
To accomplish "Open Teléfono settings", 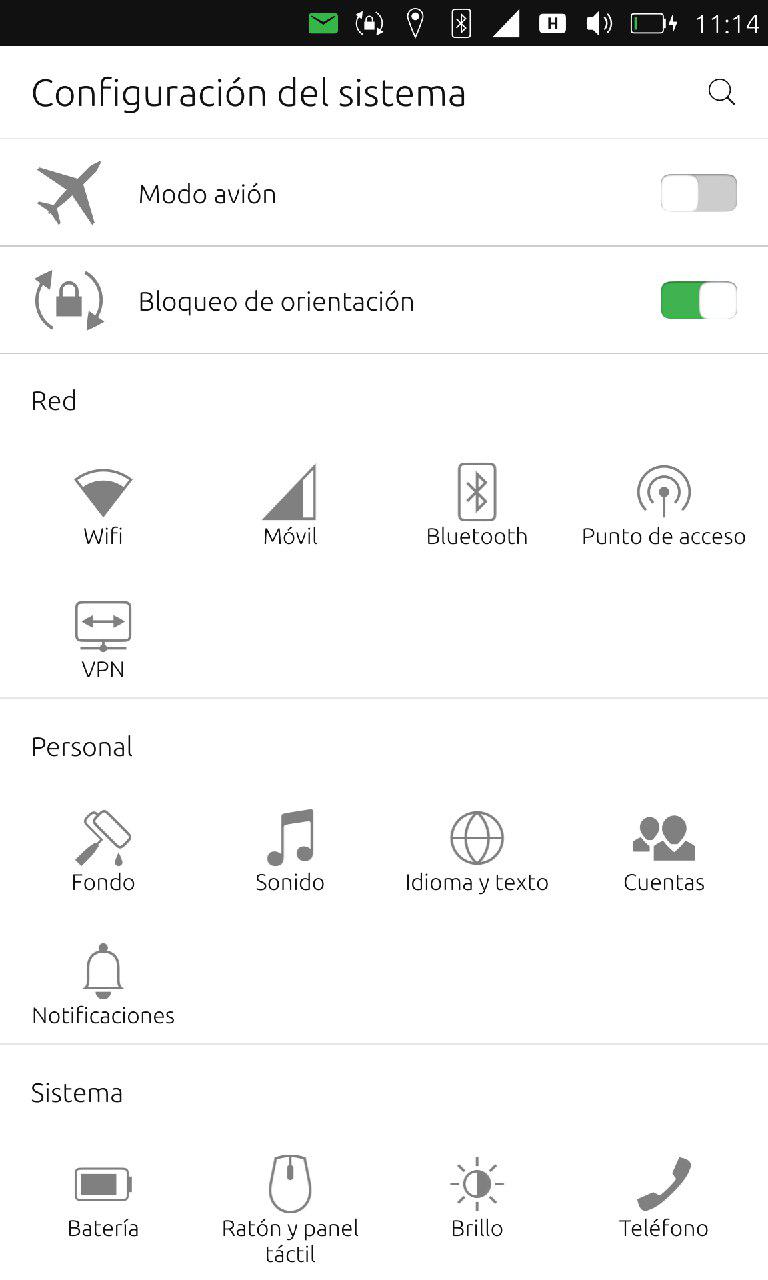I will tap(664, 1198).
